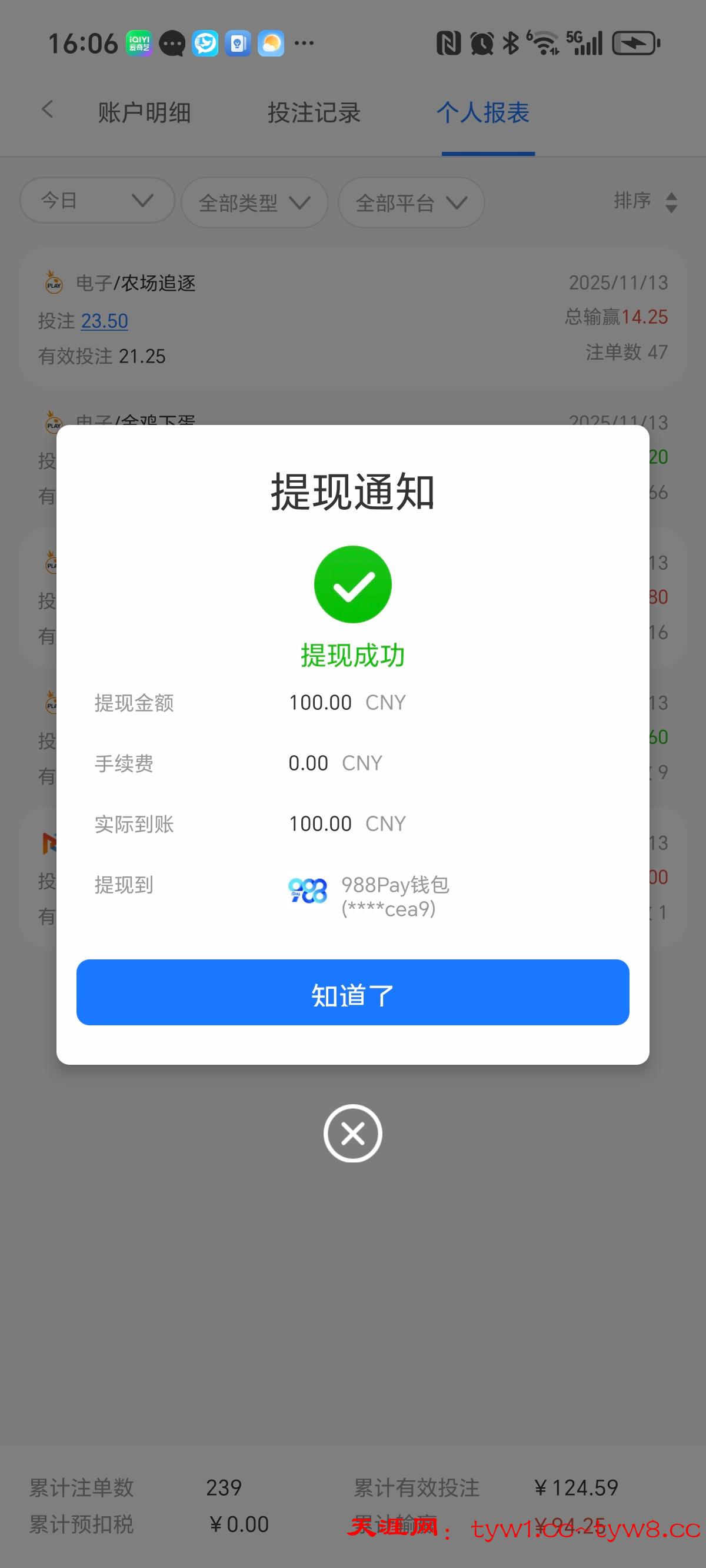Confirm with the 知道了 button
706x1568 pixels.
coord(352,993)
